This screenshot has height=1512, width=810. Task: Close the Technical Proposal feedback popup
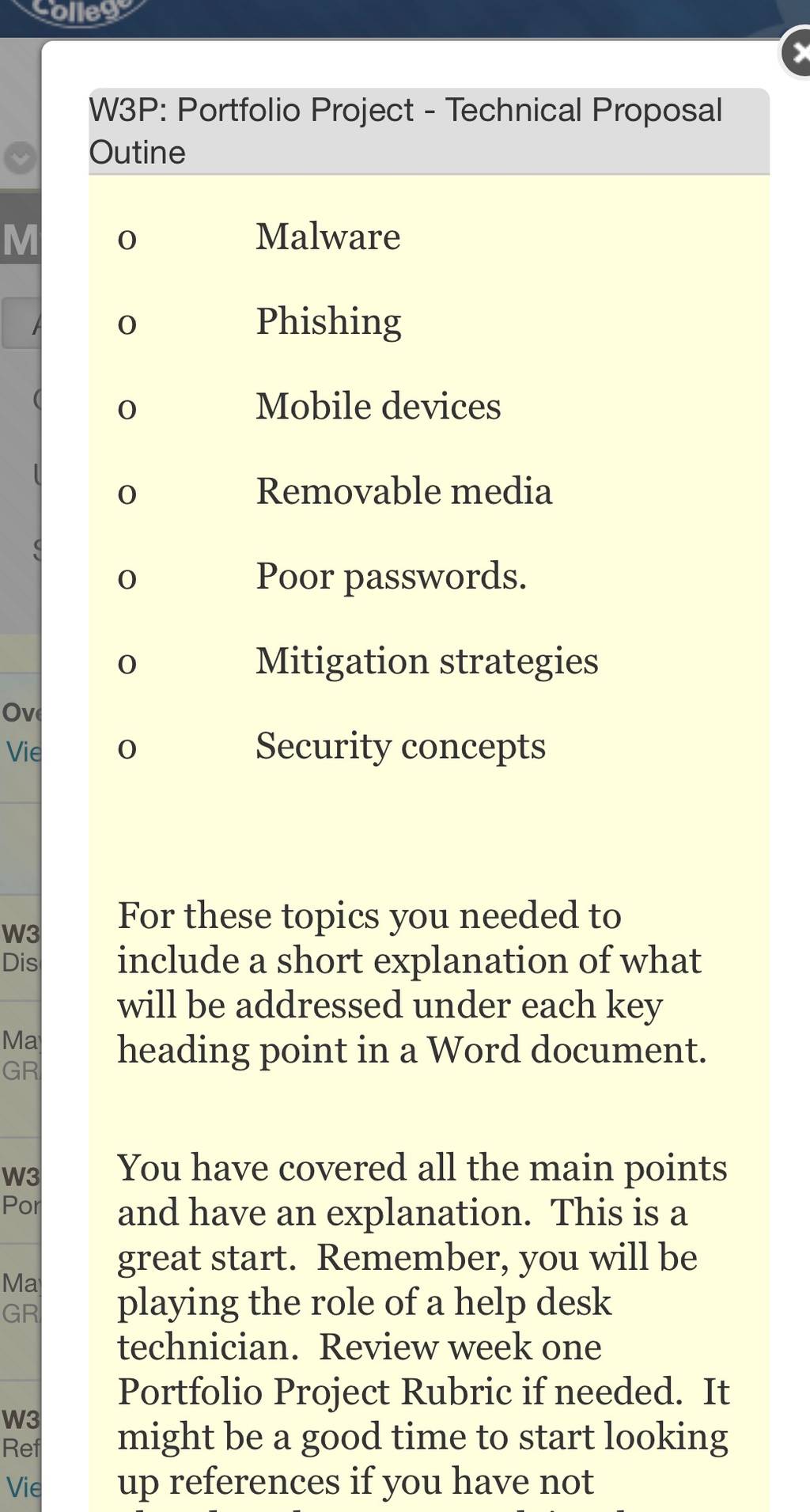[796, 53]
